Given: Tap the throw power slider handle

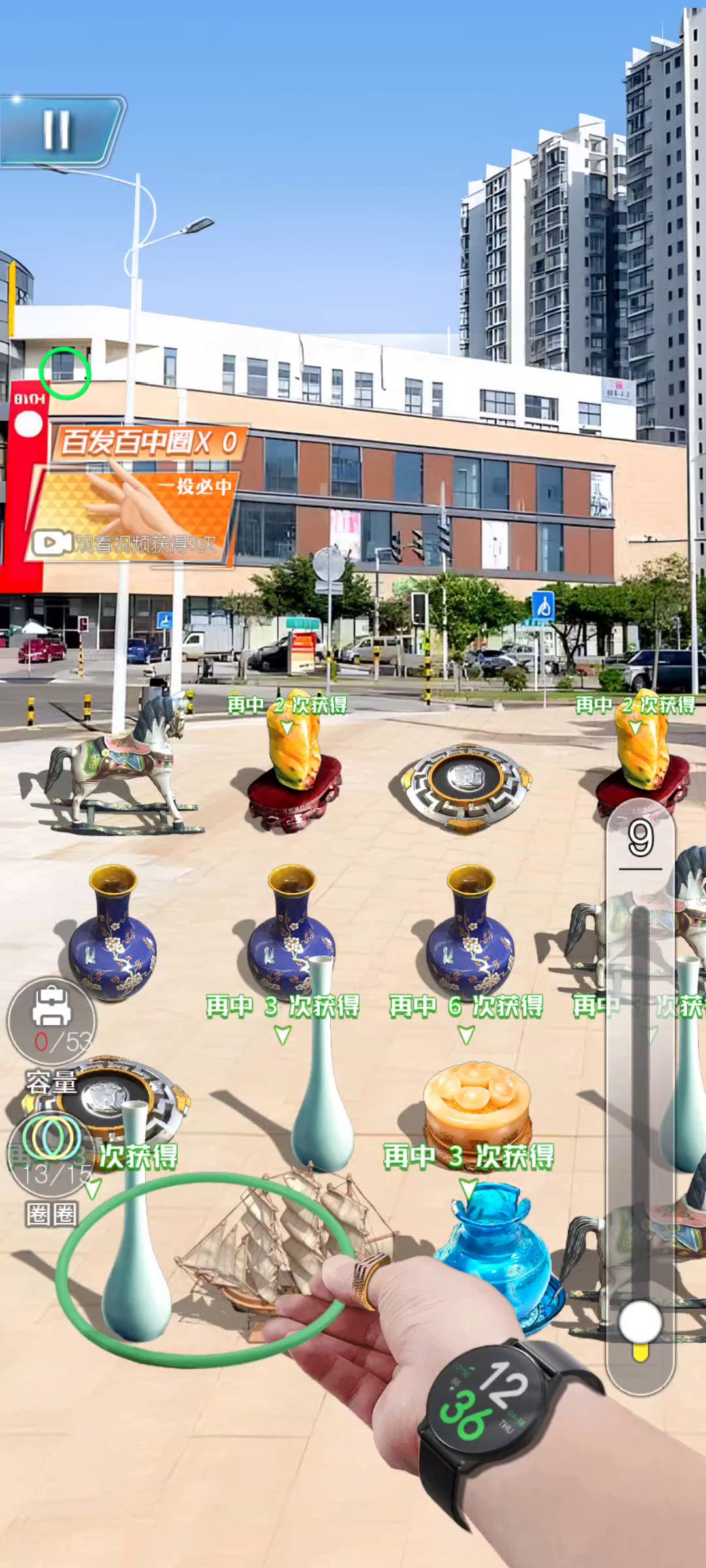Looking at the screenshot, I should click(x=640, y=1322).
